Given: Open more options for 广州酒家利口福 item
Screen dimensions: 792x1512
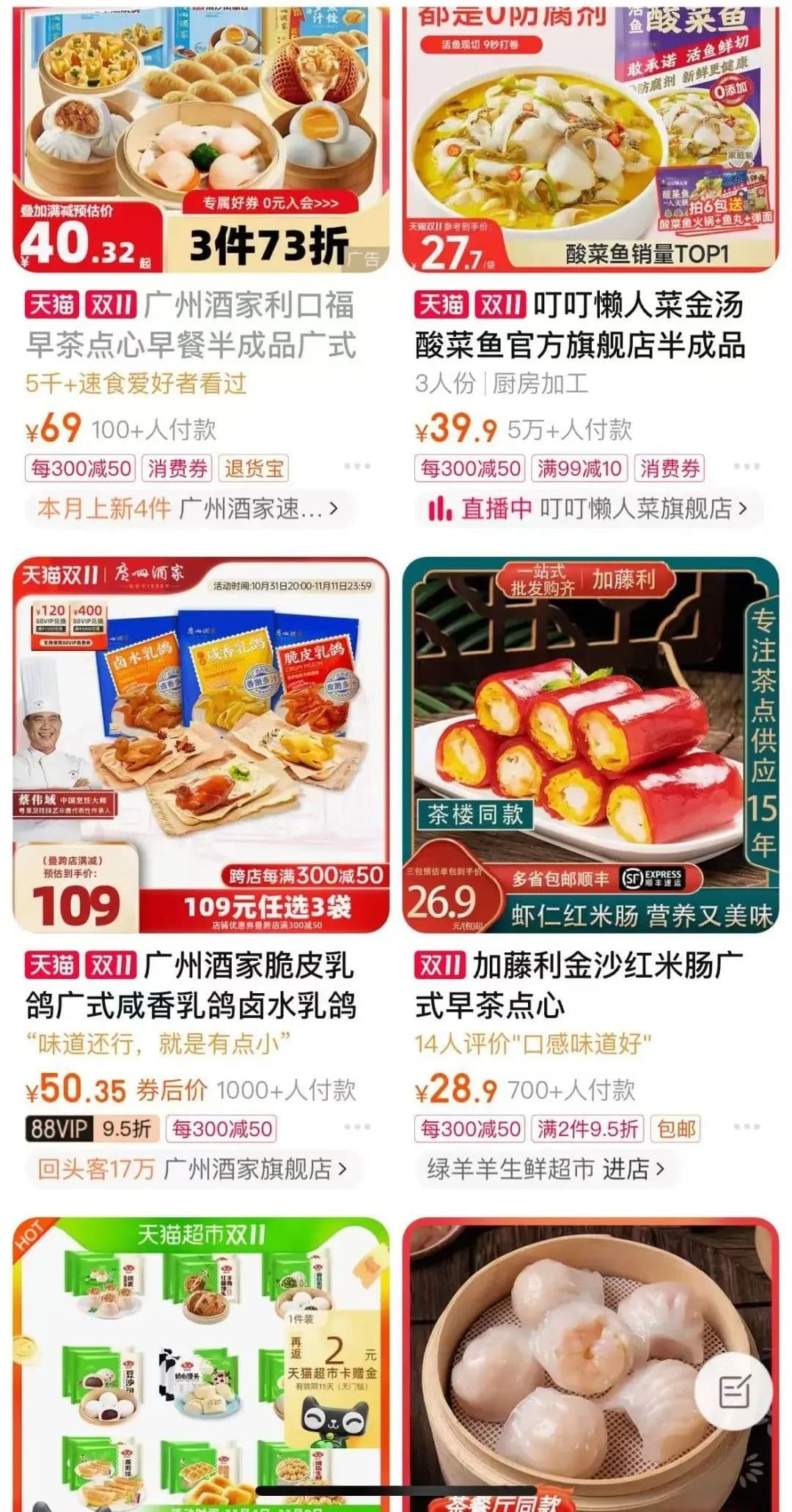Looking at the screenshot, I should [x=357, y=466].
